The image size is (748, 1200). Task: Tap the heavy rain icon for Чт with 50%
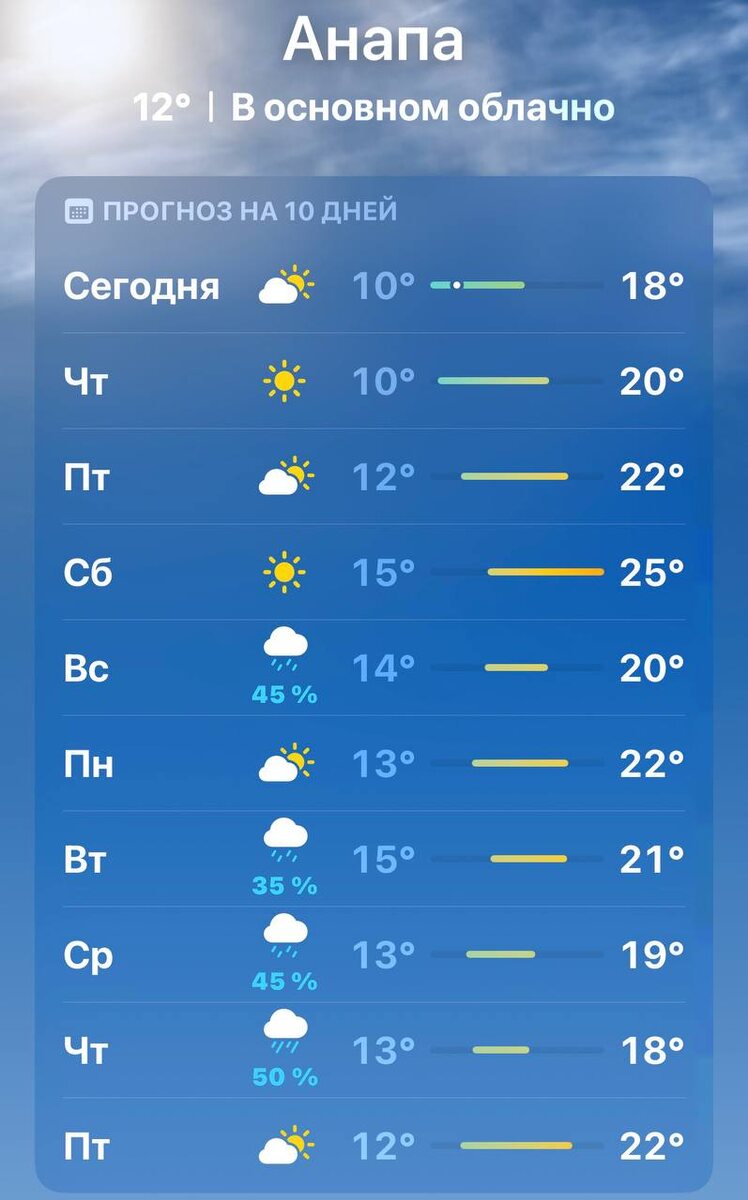point(284,1036)
